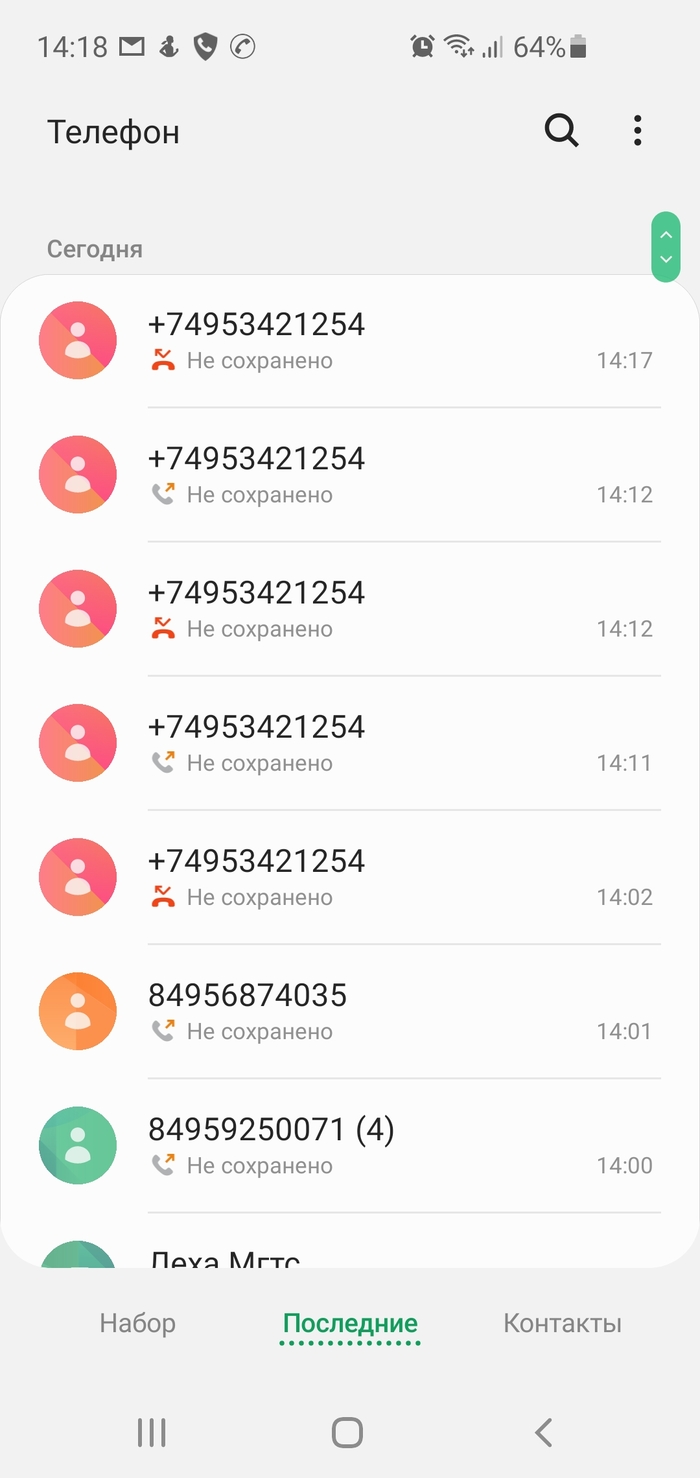The width and height of the screenshot is (700, 1478).
Task: Open the three-dot overflow menu
Action: [x=637, y=131]
